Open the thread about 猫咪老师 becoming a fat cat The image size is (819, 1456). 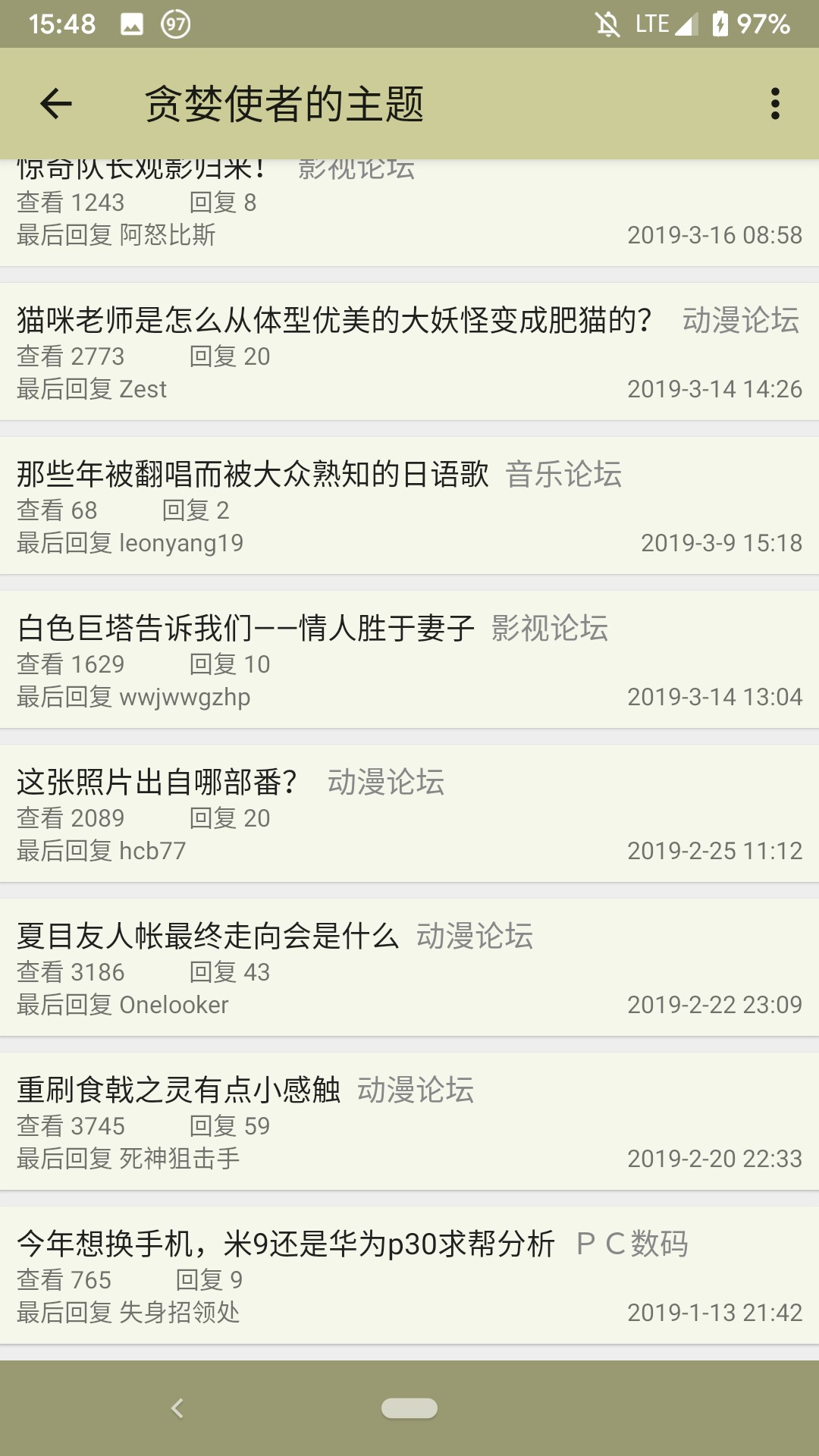334,321
